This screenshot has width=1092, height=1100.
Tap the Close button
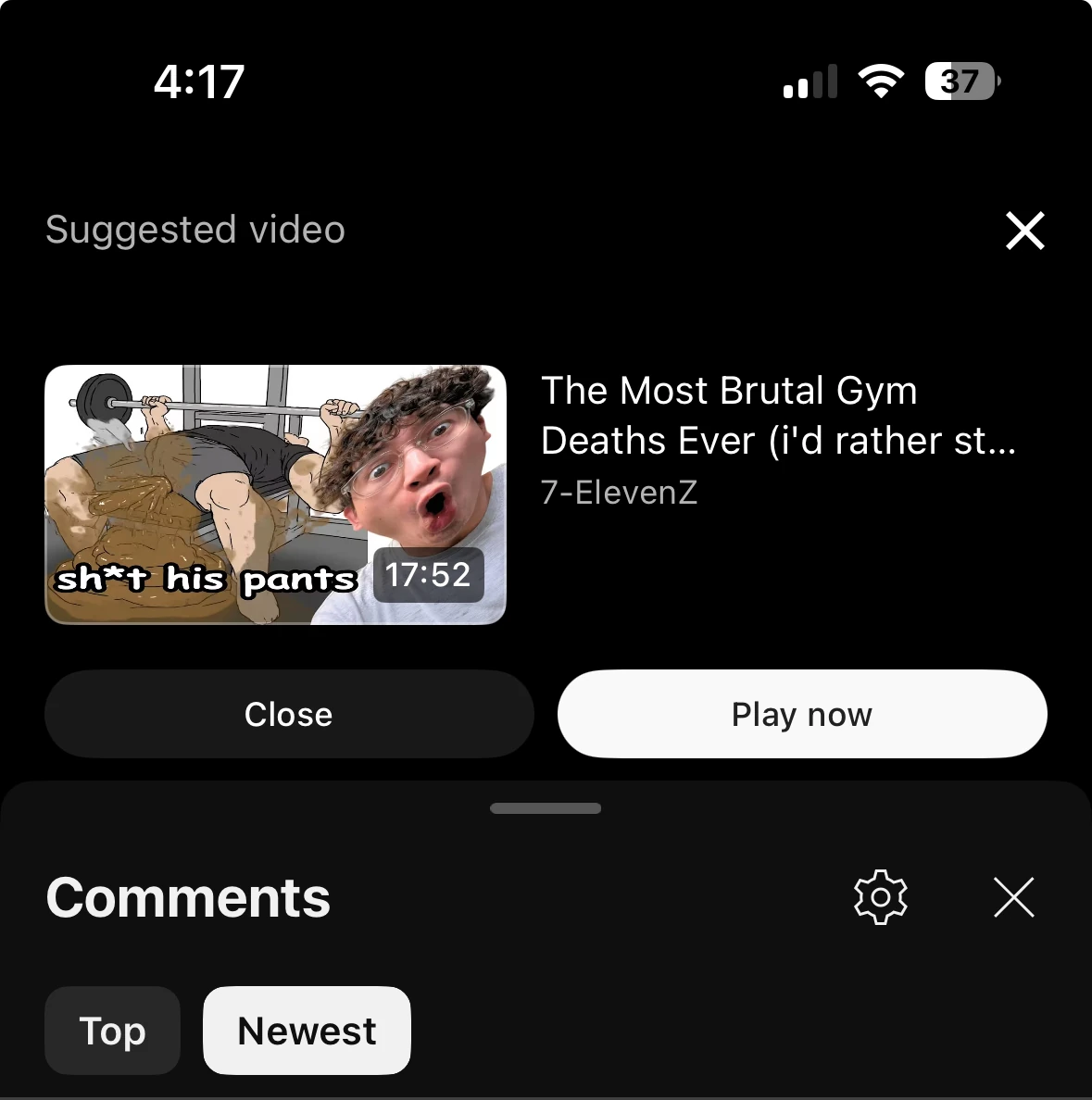coord(289,714)
